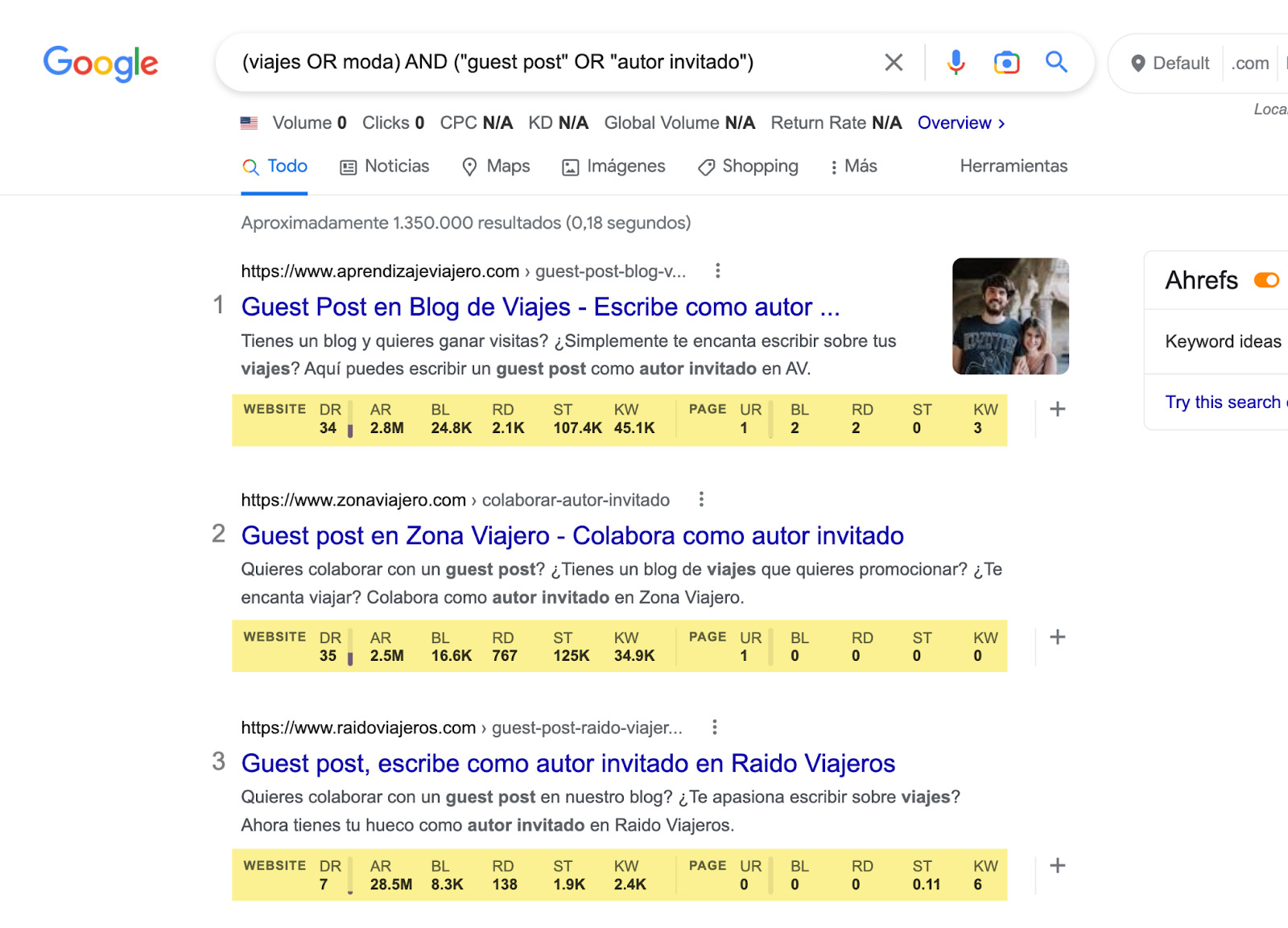Start voice search with the microphone
1288x928 pixels.
pos(956,62)
